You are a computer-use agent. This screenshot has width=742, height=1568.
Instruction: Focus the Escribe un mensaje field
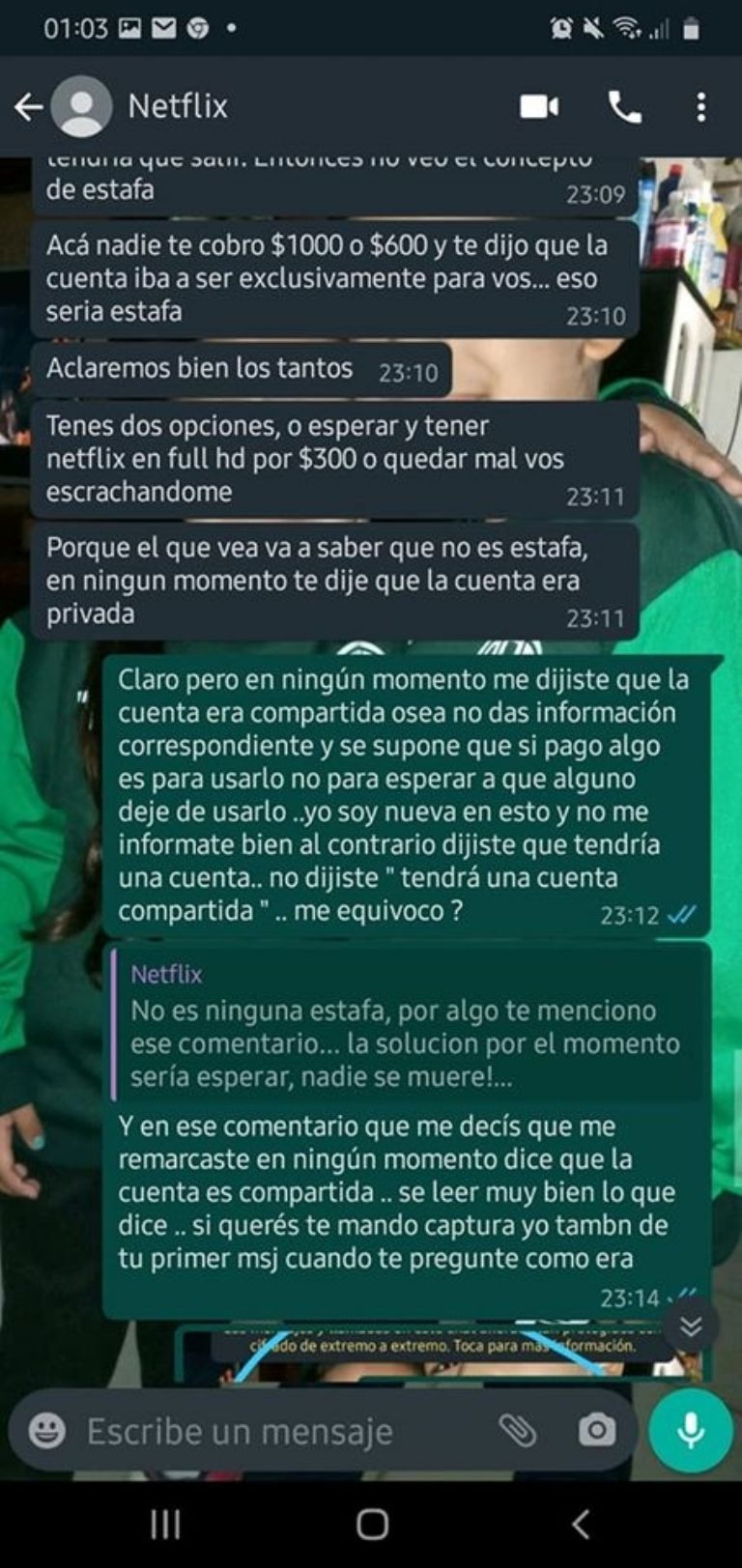tap(280, 1431)
